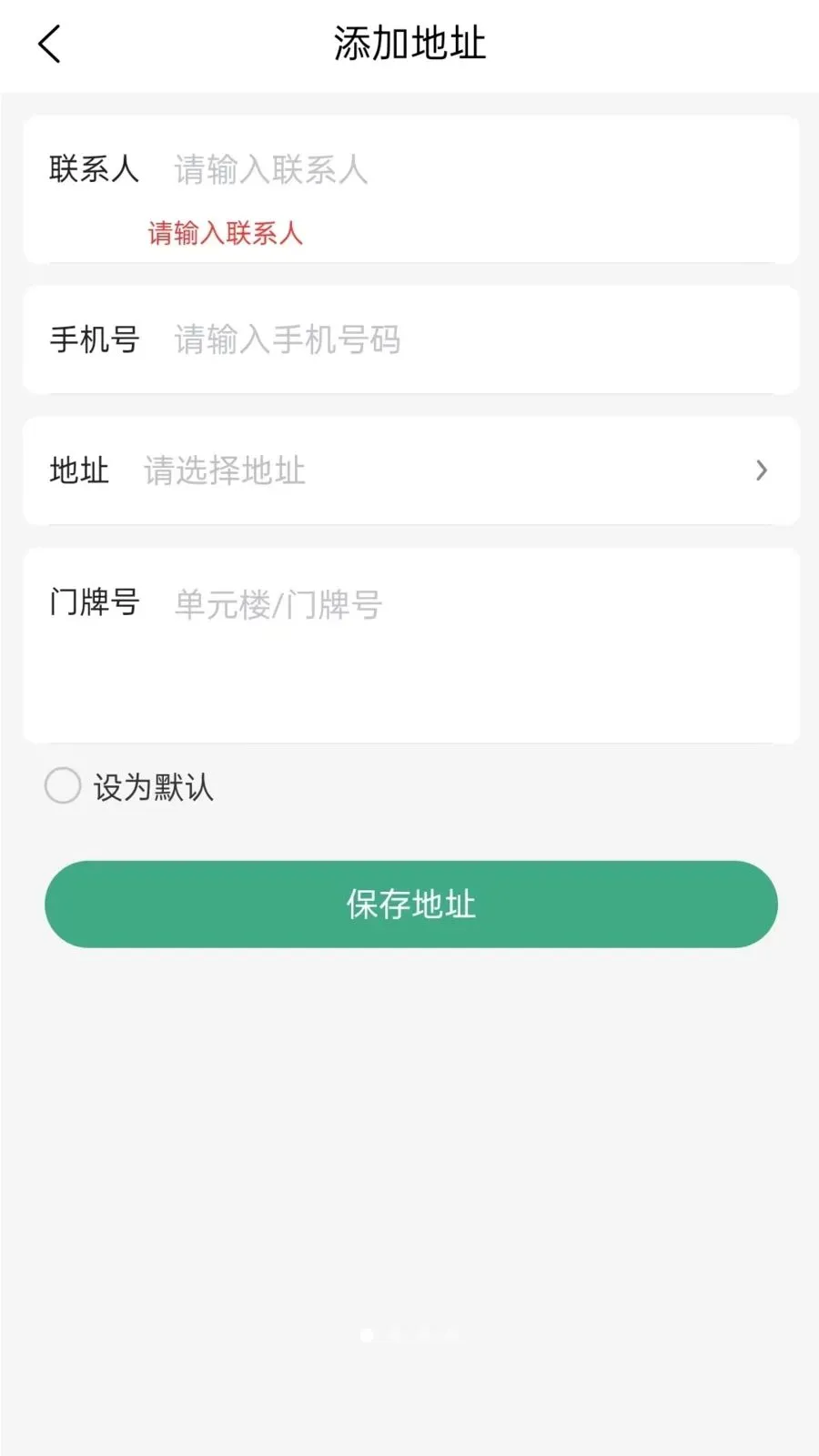The width and height of the screenshot is (819, 1456).
Task: Tap the 门牌号 unit number field
Action: pos(473,646)
